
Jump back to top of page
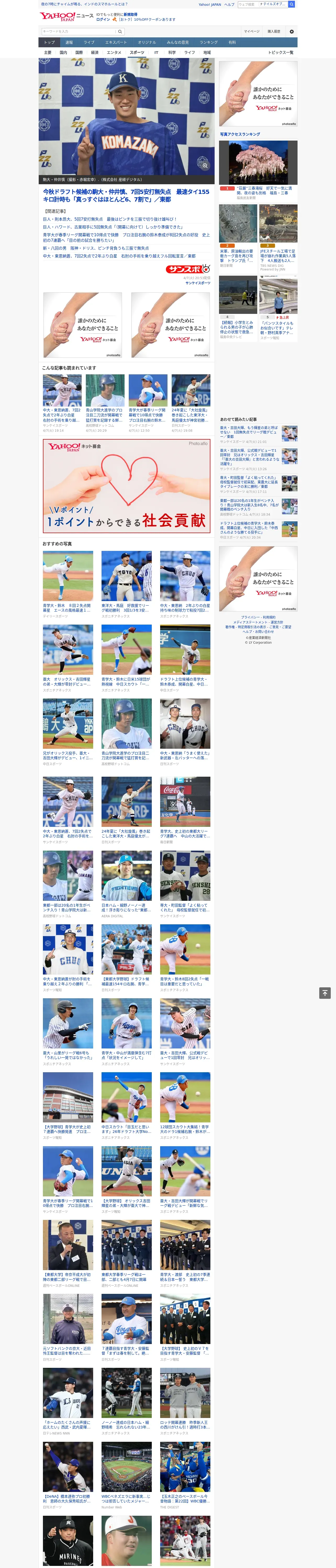(325, 993)
